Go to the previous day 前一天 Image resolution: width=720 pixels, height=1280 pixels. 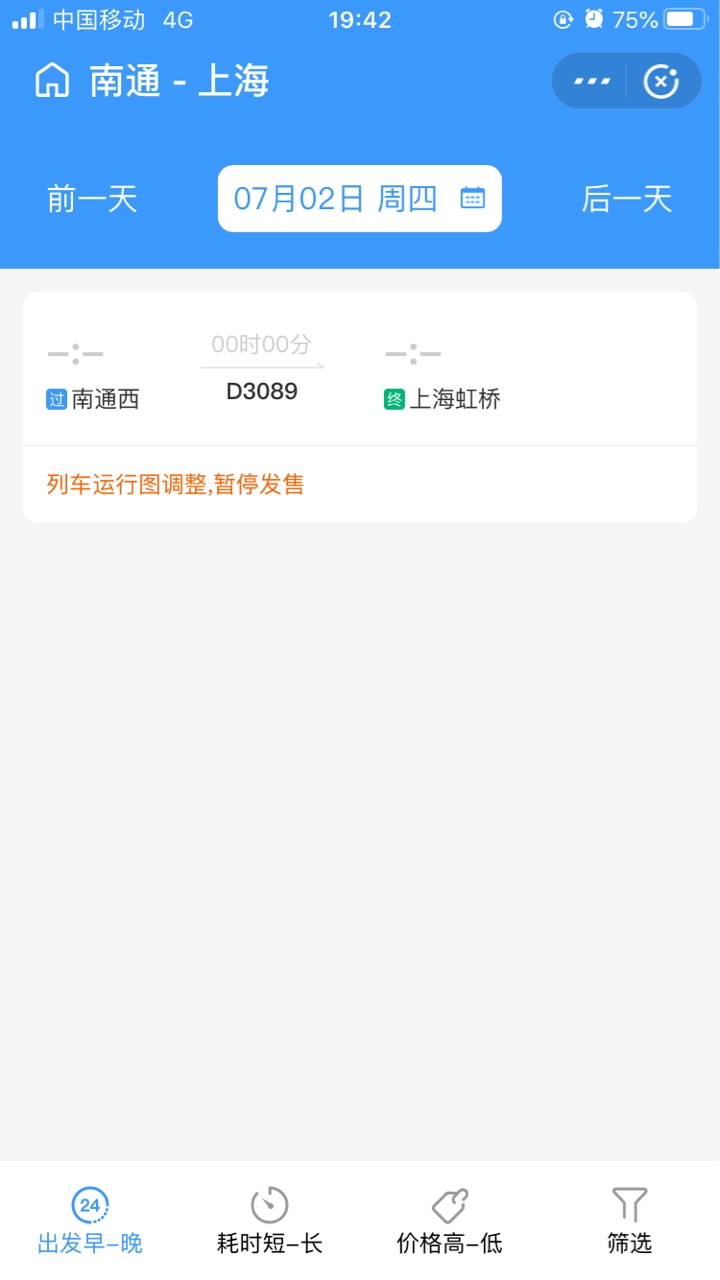(x=92, y=199)
